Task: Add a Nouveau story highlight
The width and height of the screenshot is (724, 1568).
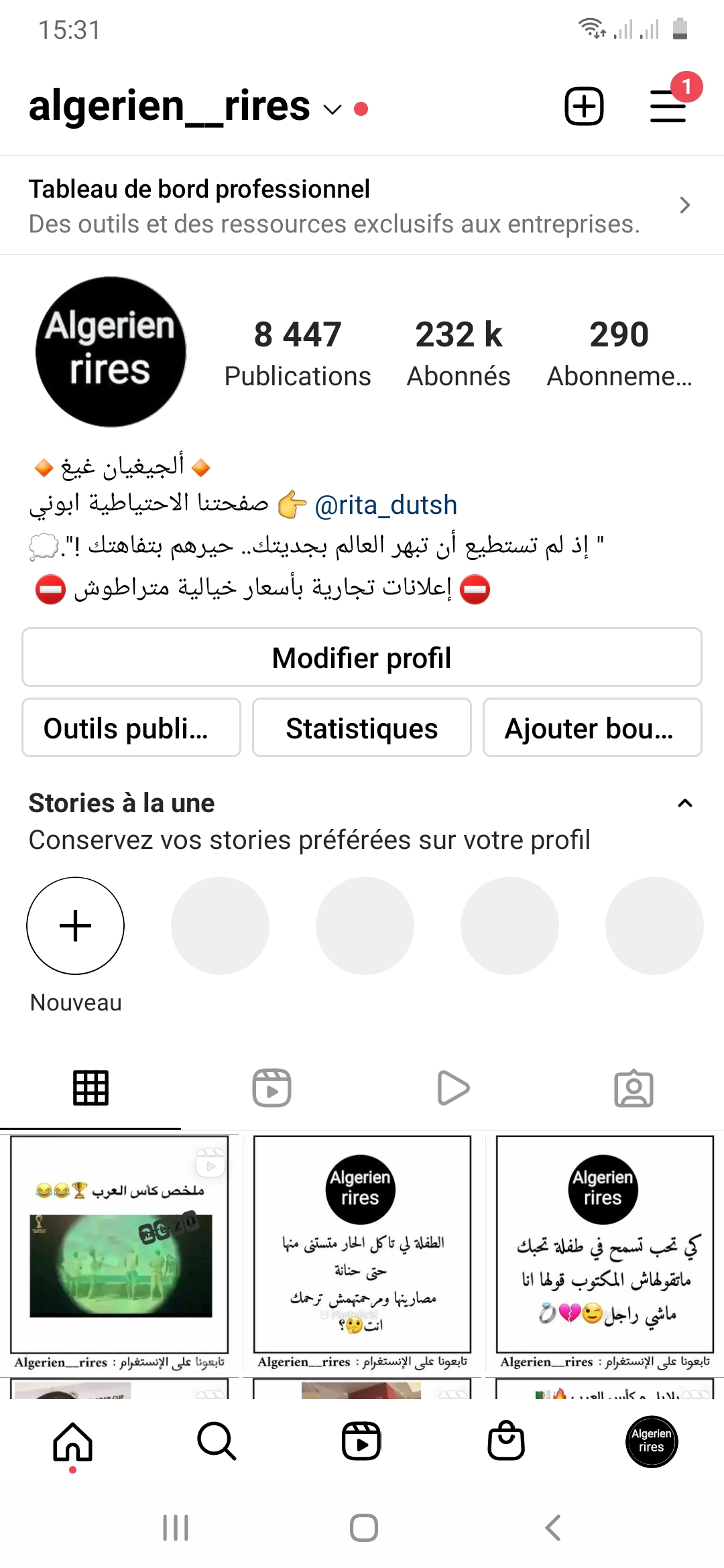Action: click(76, 926)
